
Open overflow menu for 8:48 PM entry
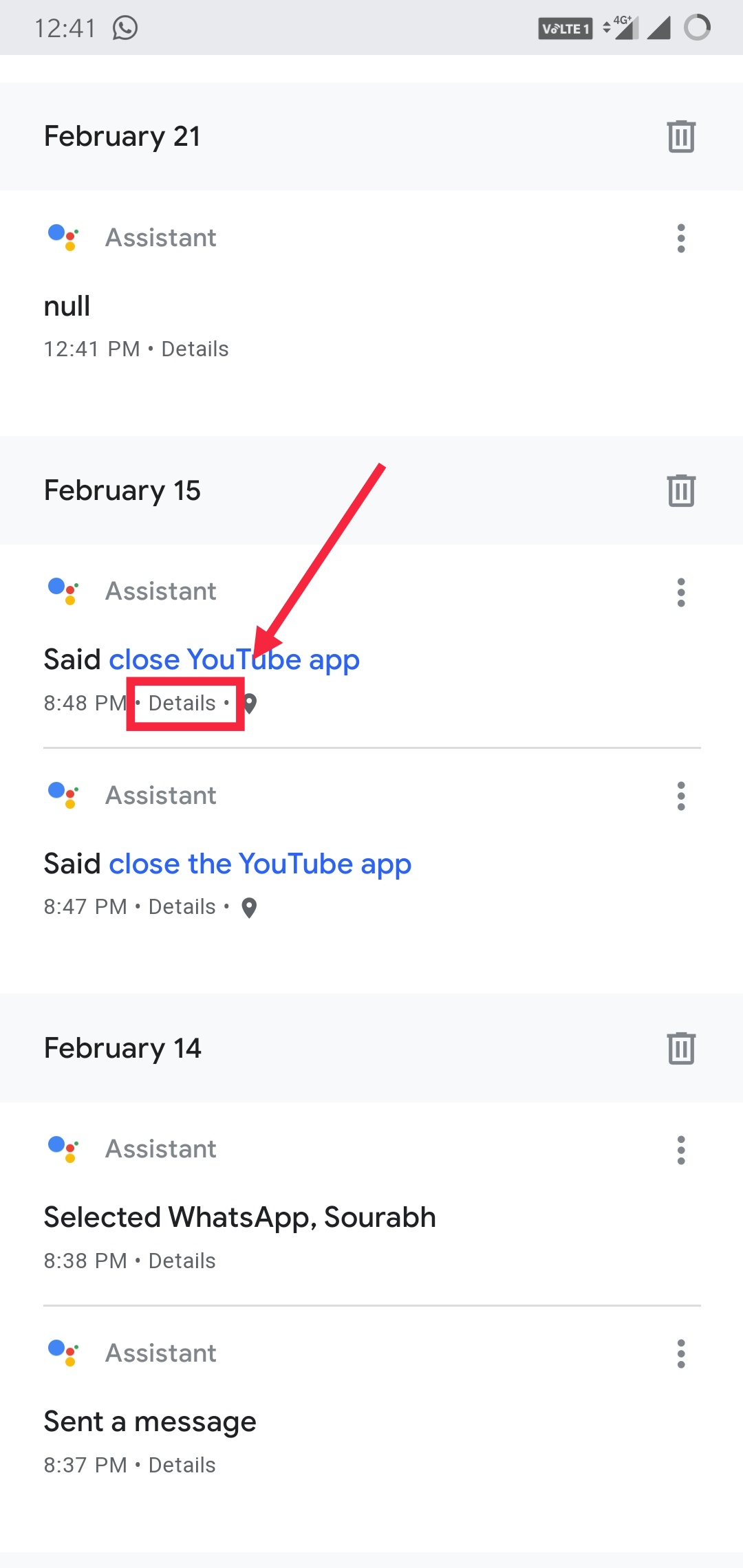681,592
